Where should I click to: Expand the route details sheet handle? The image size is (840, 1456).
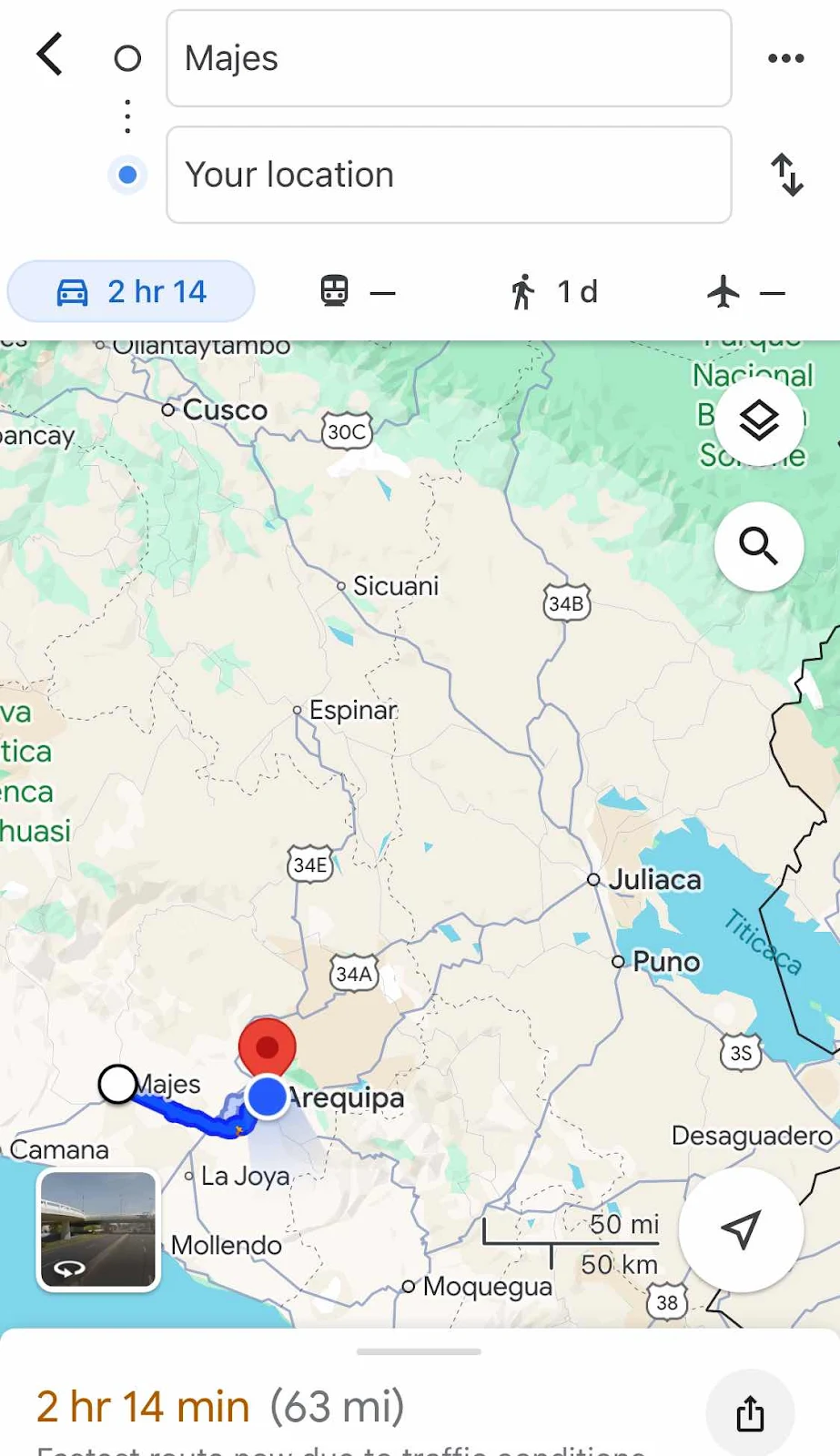(419, 1351)
